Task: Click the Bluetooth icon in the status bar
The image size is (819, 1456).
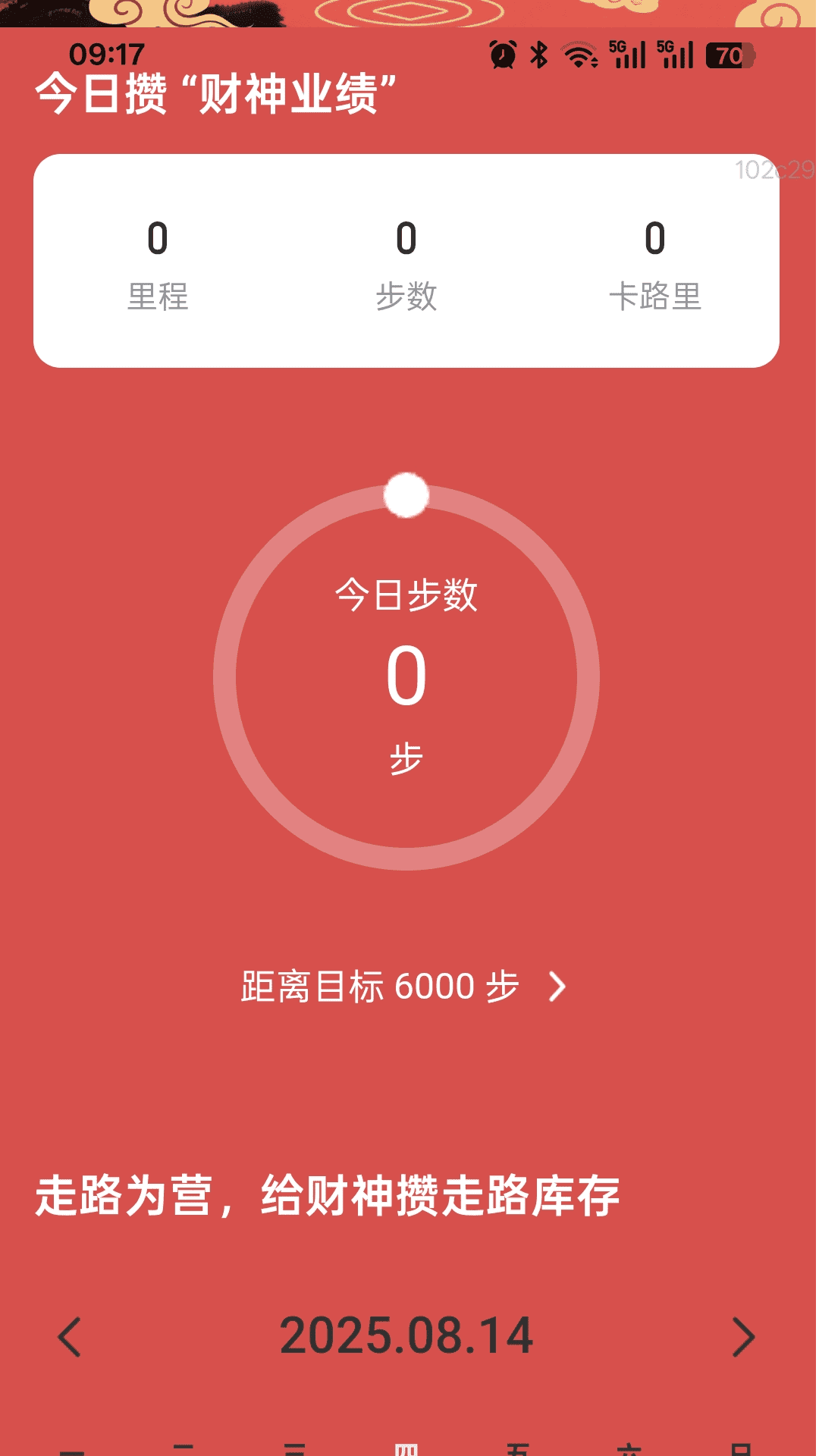Action: tap(540, 55)
